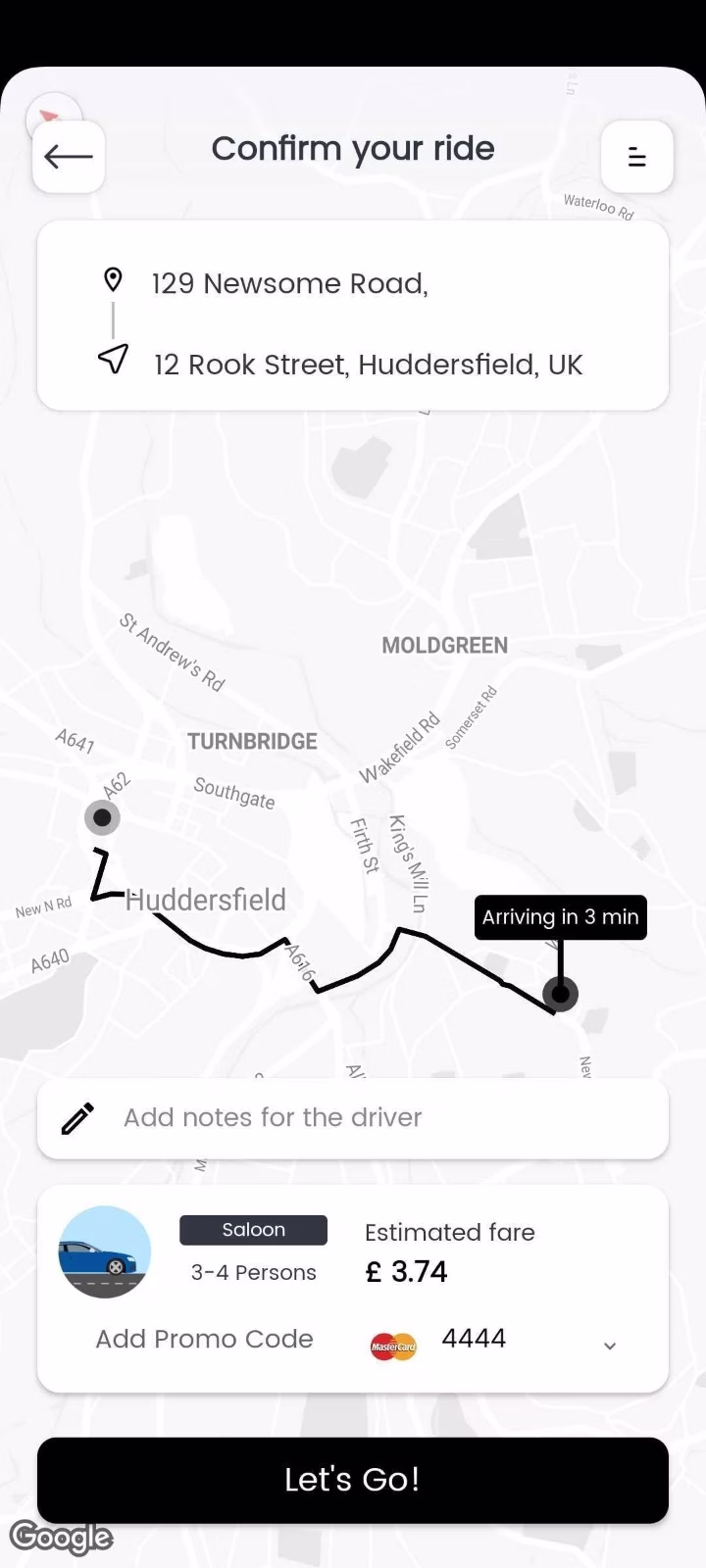Click Add Promo Code
The width and height of the screenshot is (706, 1568).
pyautogui.click(x=204, y=1339)
